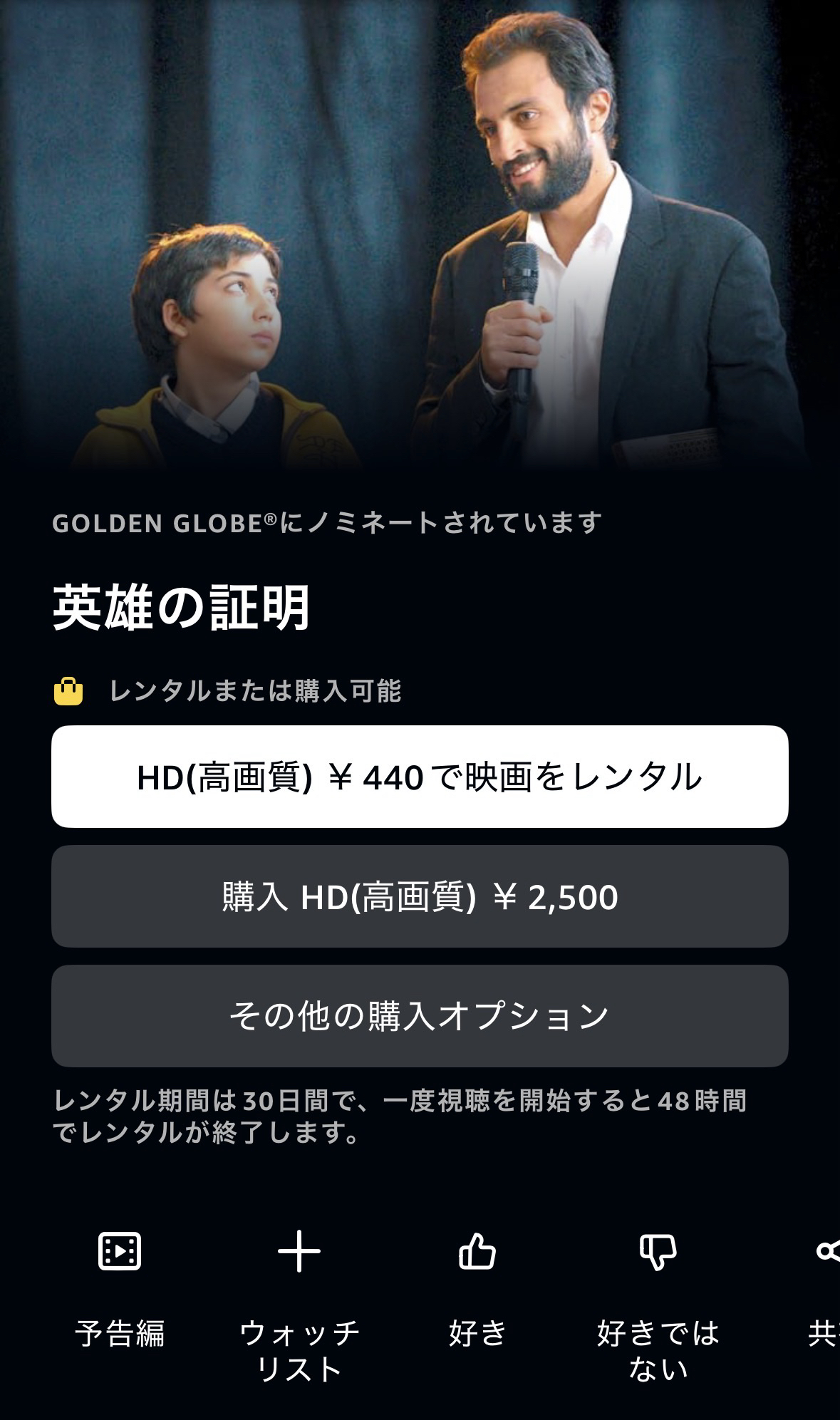Mark the movie as 好き
840x1420 pixels.
[477, 1252]
